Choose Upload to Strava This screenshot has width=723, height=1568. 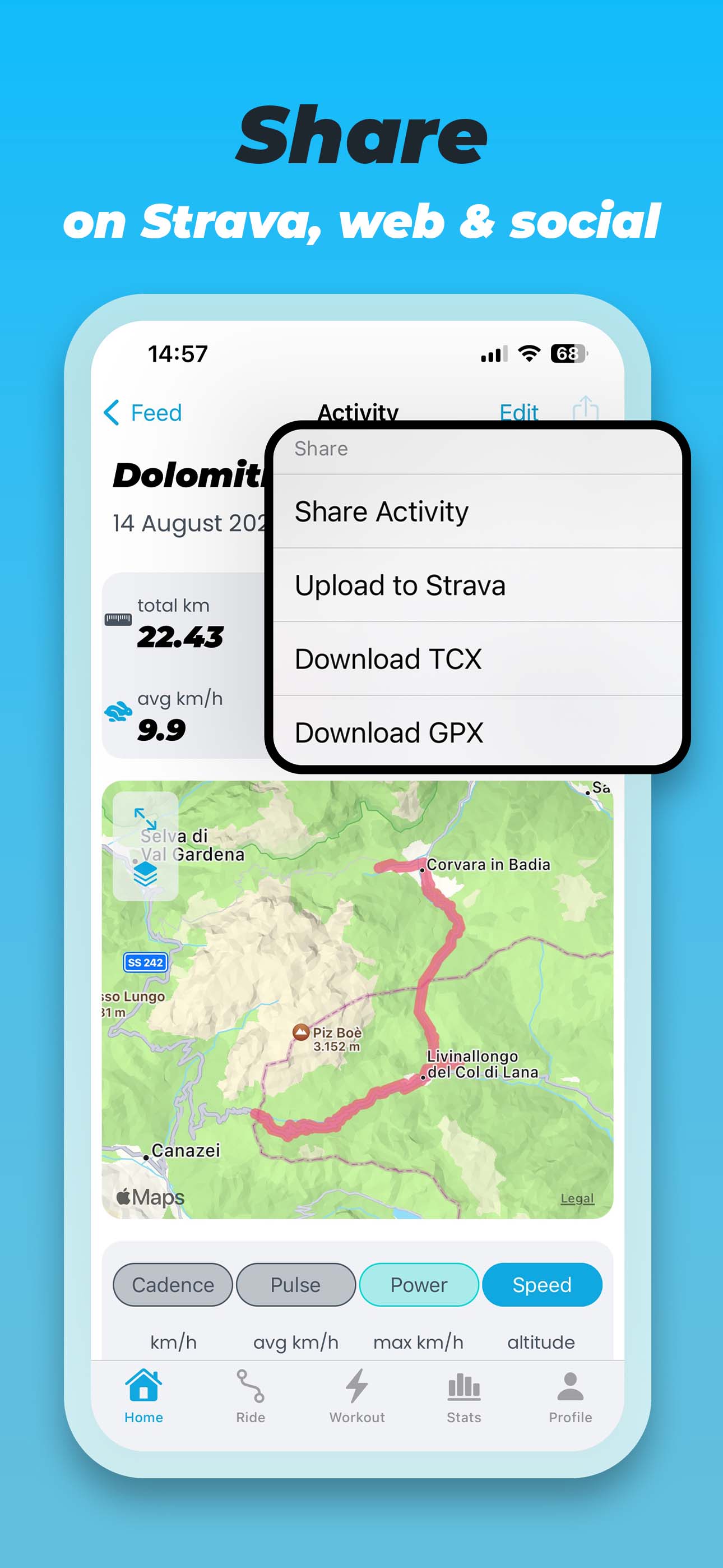(x=400, y=585)
